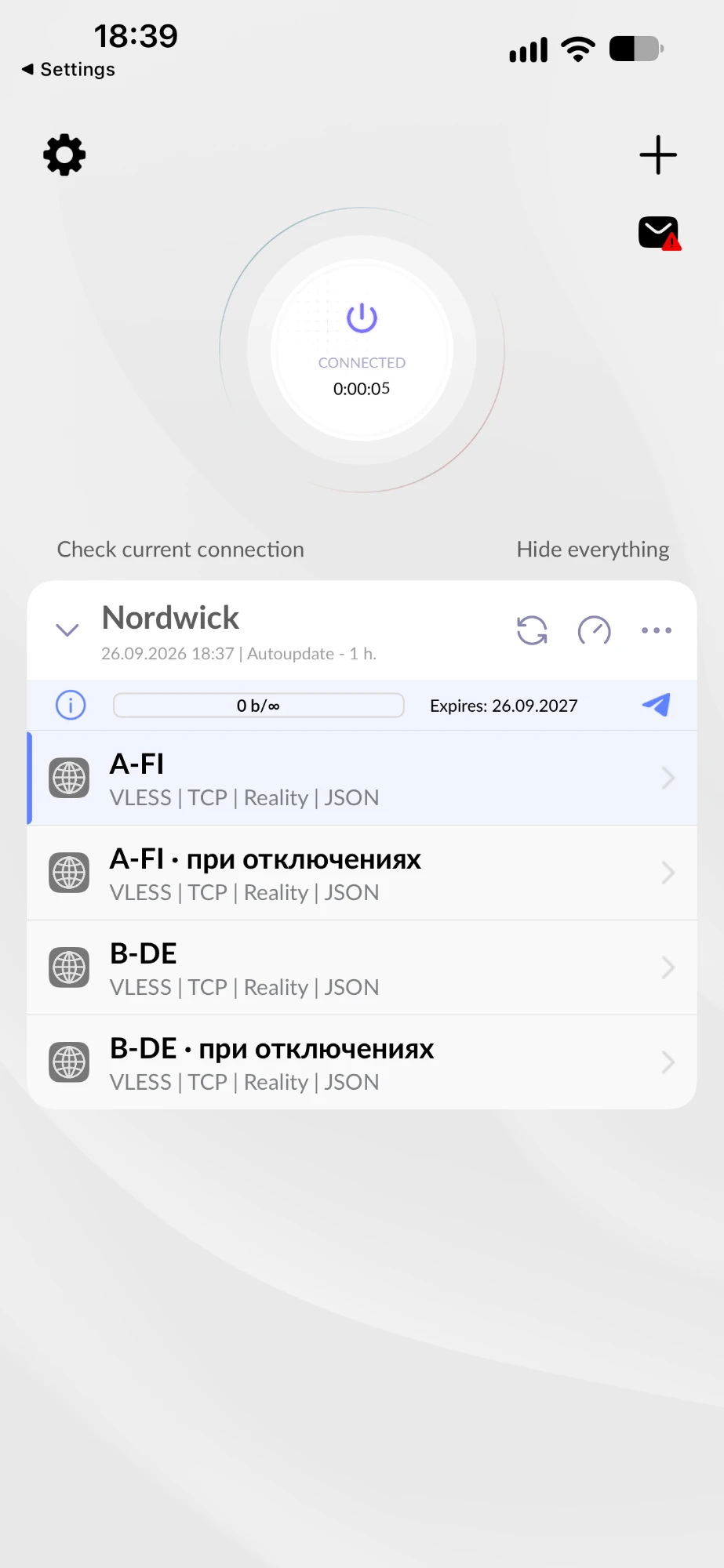The image size is (724, 1568).
Task: Check current connection
Action: [x=180, y=550]
